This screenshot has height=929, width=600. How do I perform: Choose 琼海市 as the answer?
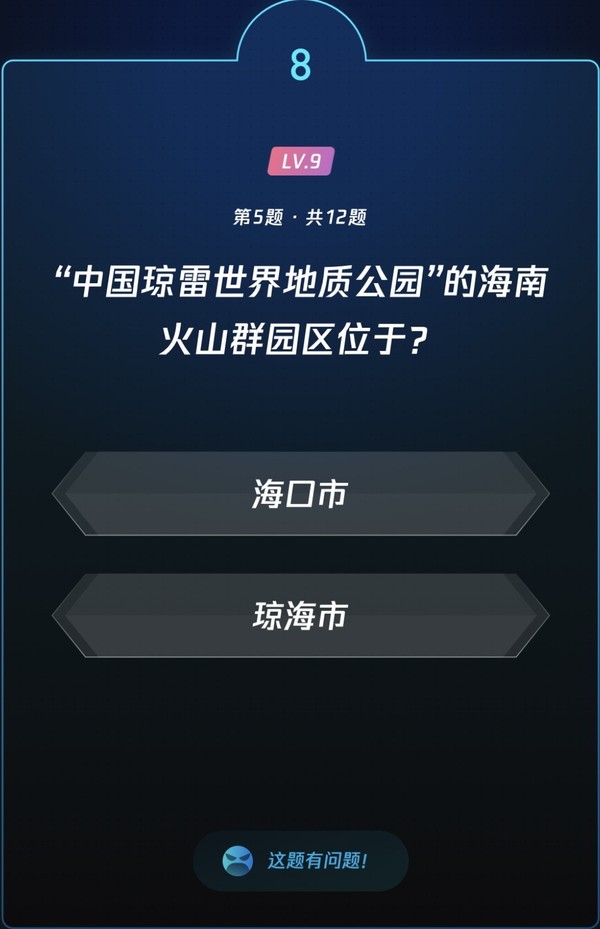pos(300,616)
